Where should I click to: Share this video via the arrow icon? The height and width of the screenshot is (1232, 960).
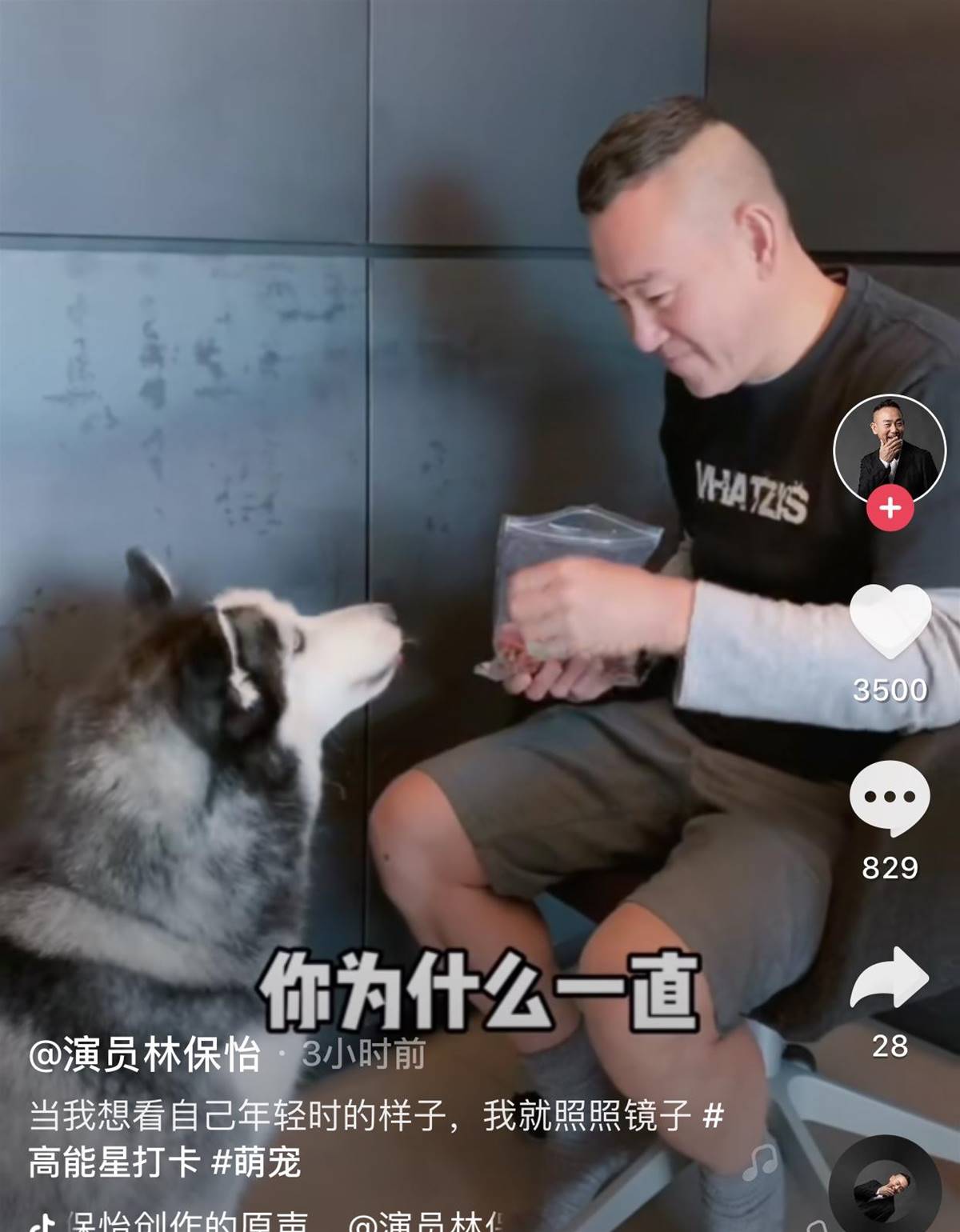pos(890,978)
